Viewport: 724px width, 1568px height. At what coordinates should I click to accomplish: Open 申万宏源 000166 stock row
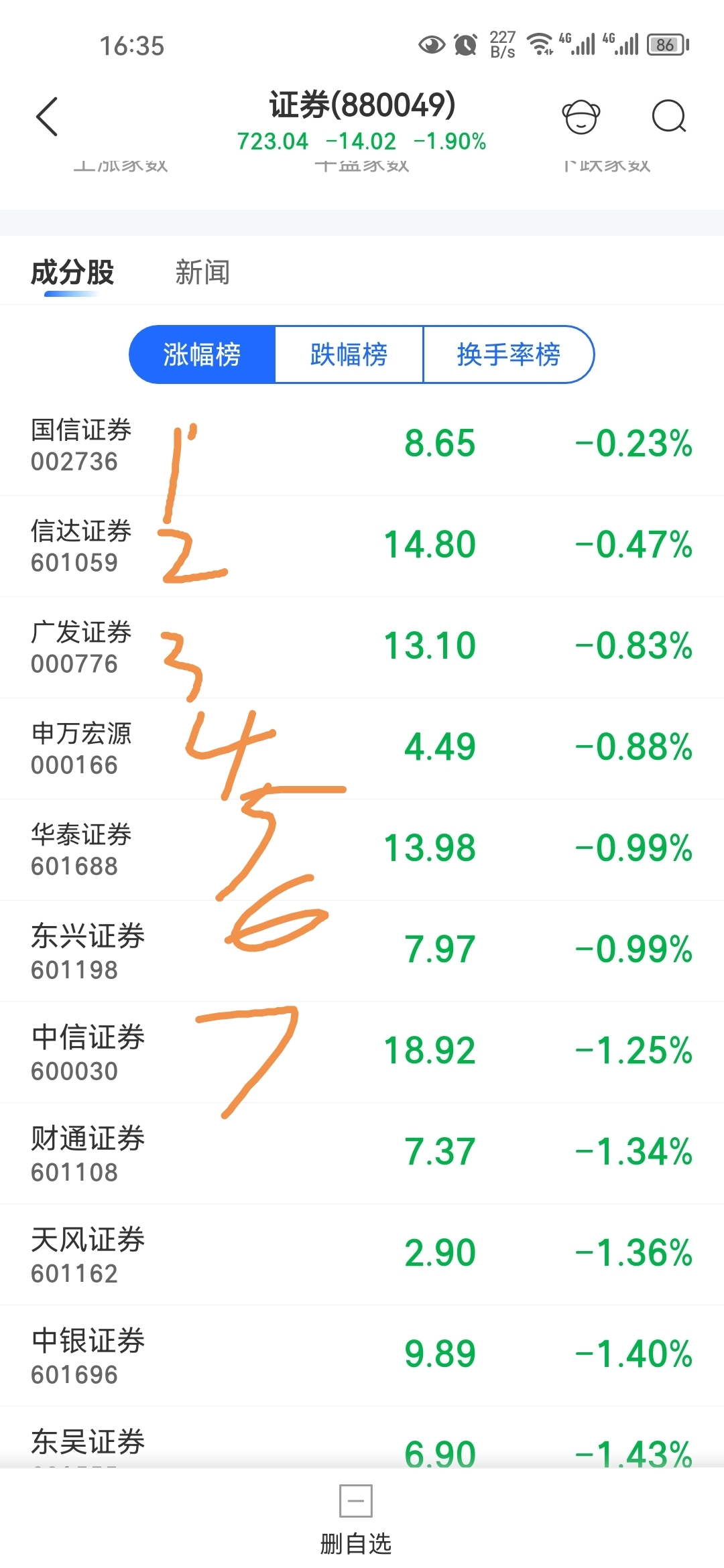[362, 748]
